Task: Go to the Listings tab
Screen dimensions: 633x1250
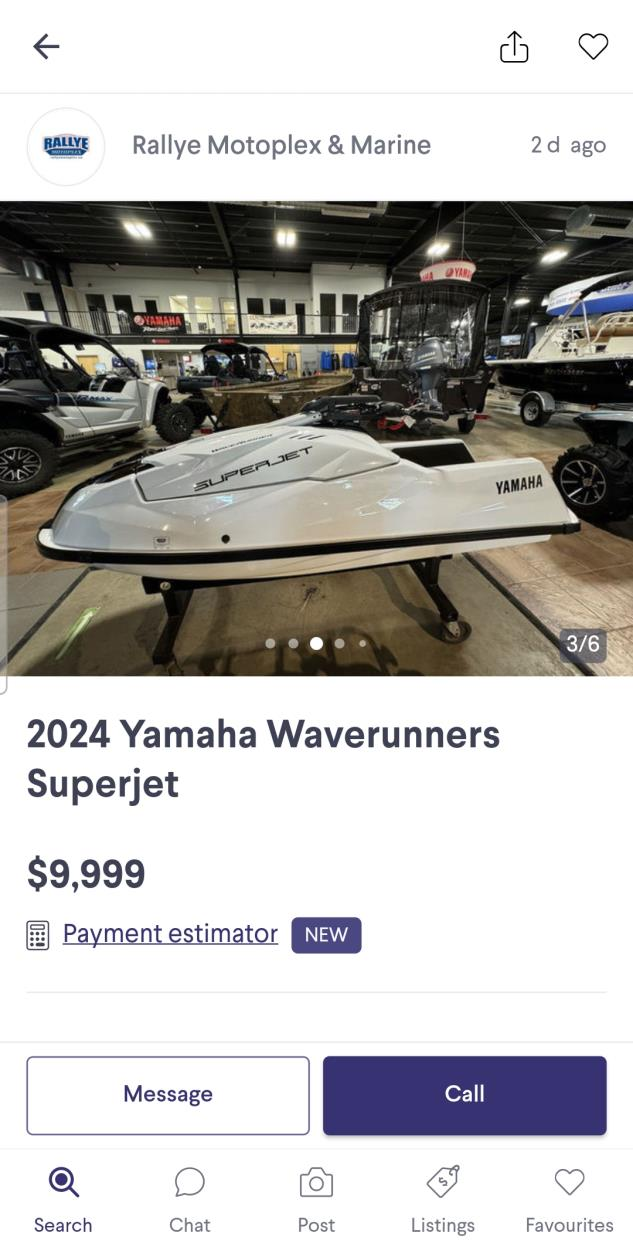Action: click(x=442, y=1199)
